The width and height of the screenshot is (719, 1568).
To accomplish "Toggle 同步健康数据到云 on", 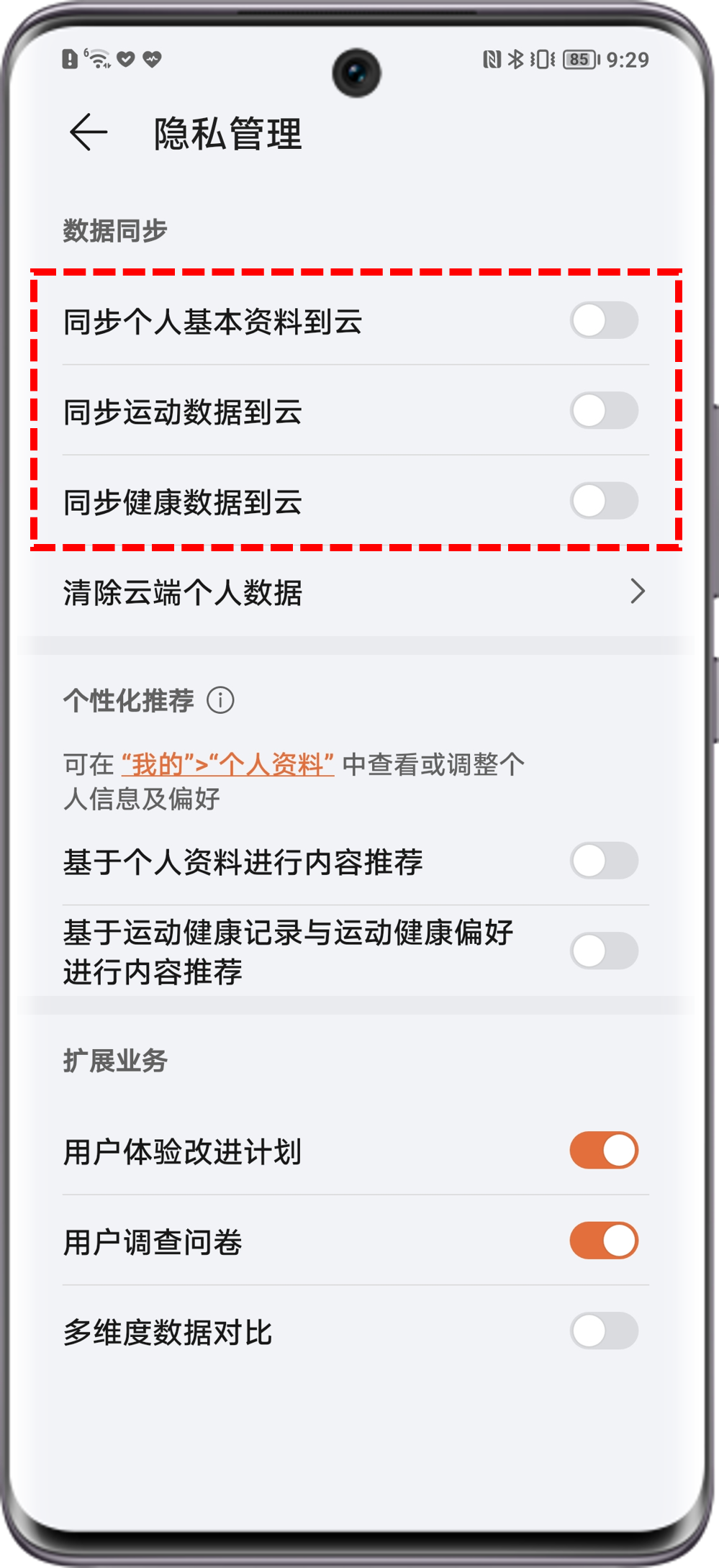I will [603, 502].
